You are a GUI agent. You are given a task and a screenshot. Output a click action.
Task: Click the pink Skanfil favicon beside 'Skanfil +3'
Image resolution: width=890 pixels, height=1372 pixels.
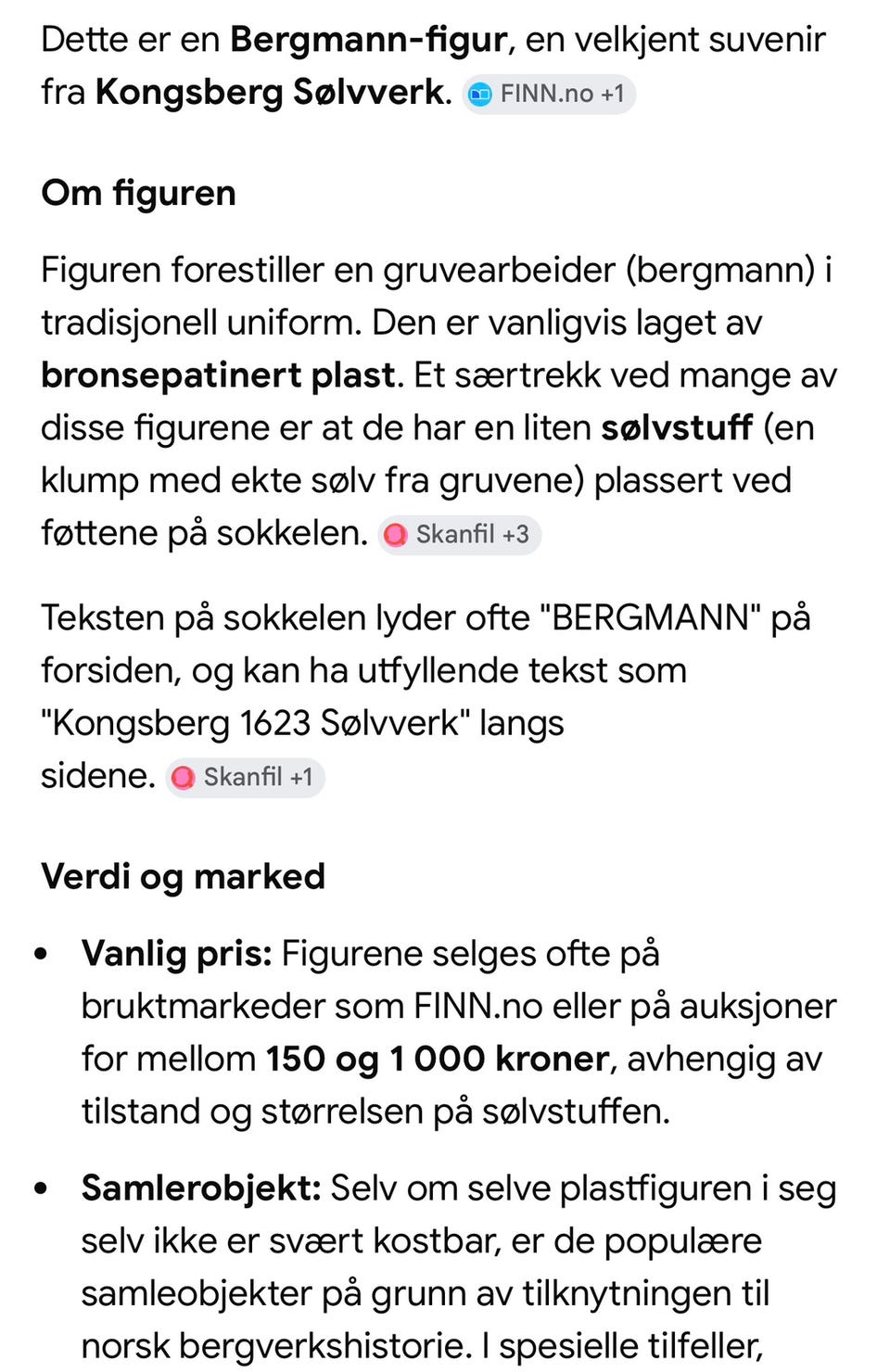click(396, 534)
